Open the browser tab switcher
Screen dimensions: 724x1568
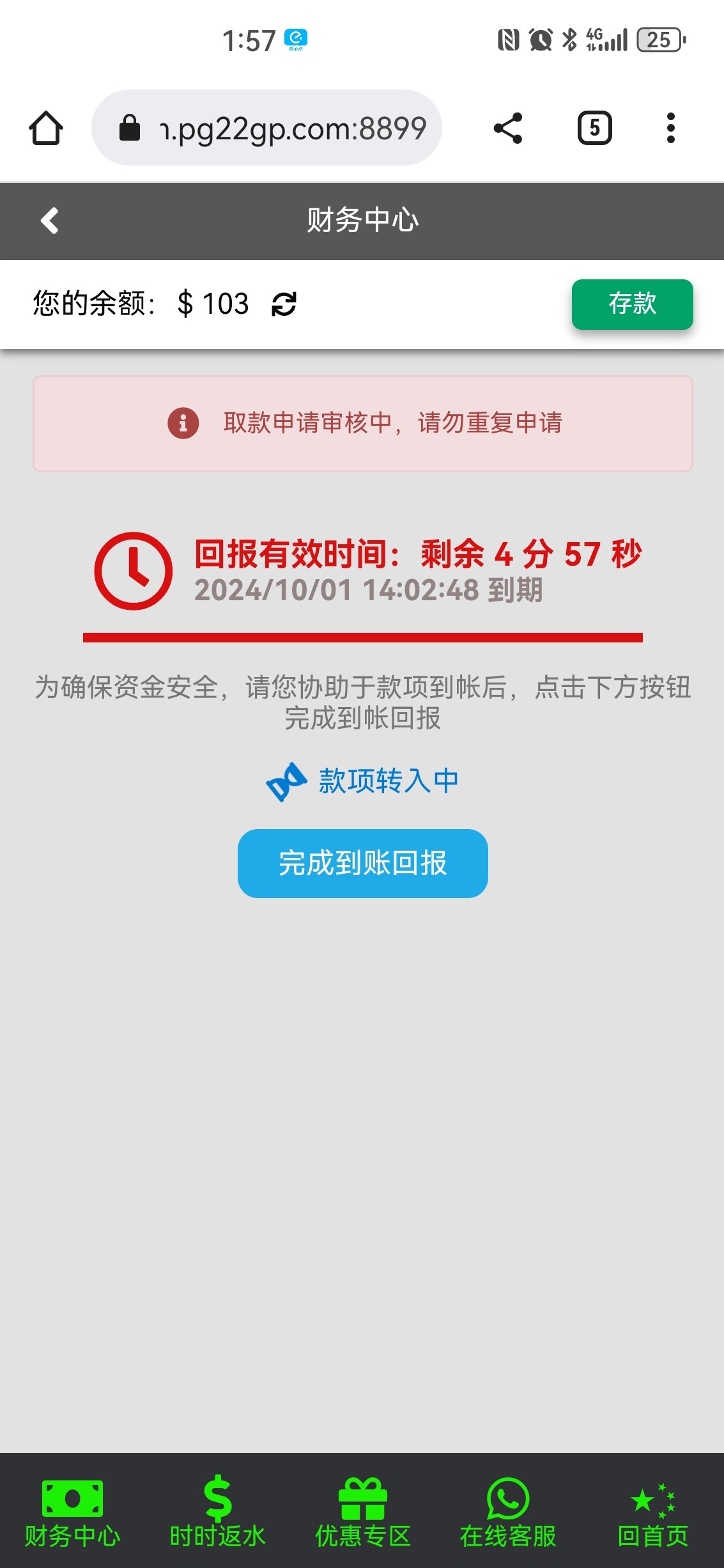(x=594, y=128)
